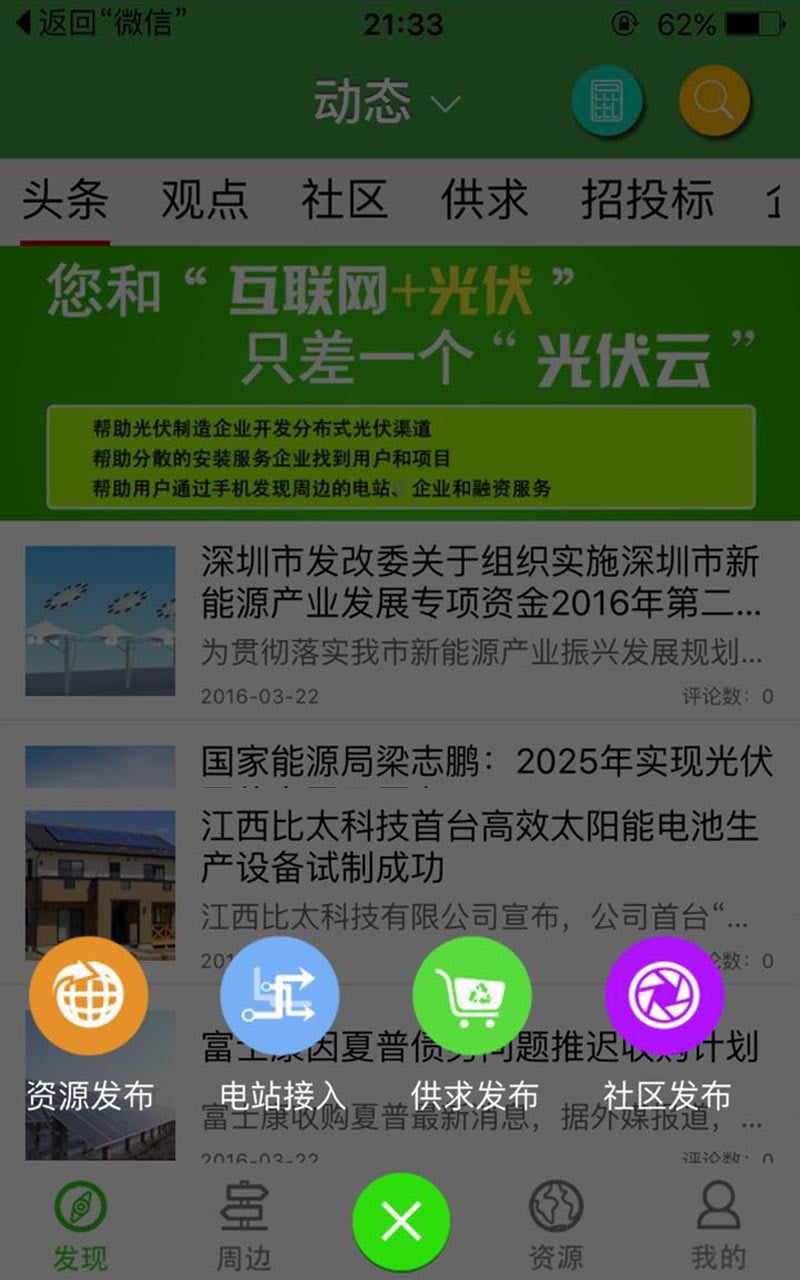Switch to the 供求 tab
This screenshot has width=800, height=1280.
484,200
